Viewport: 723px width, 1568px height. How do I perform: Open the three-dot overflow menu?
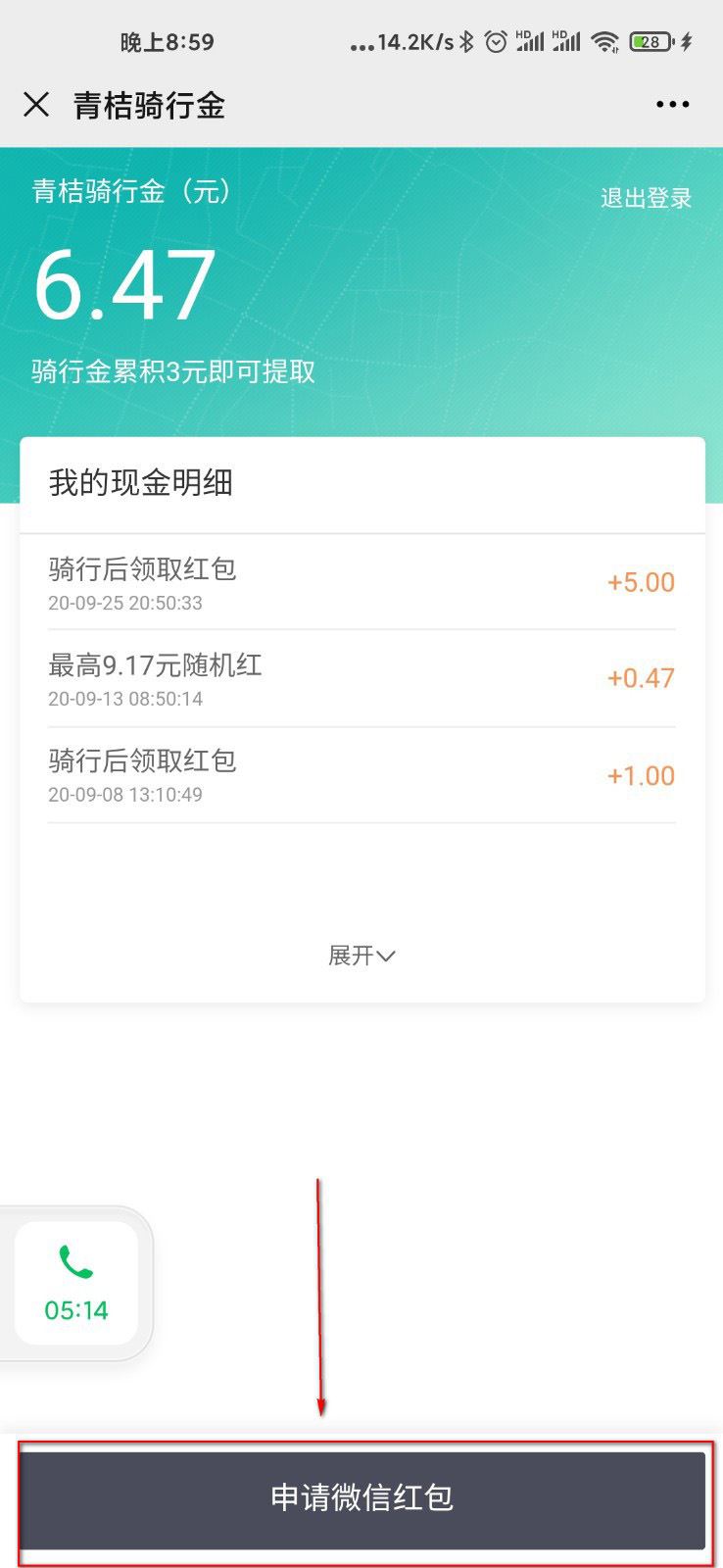[x=672, y=105]
